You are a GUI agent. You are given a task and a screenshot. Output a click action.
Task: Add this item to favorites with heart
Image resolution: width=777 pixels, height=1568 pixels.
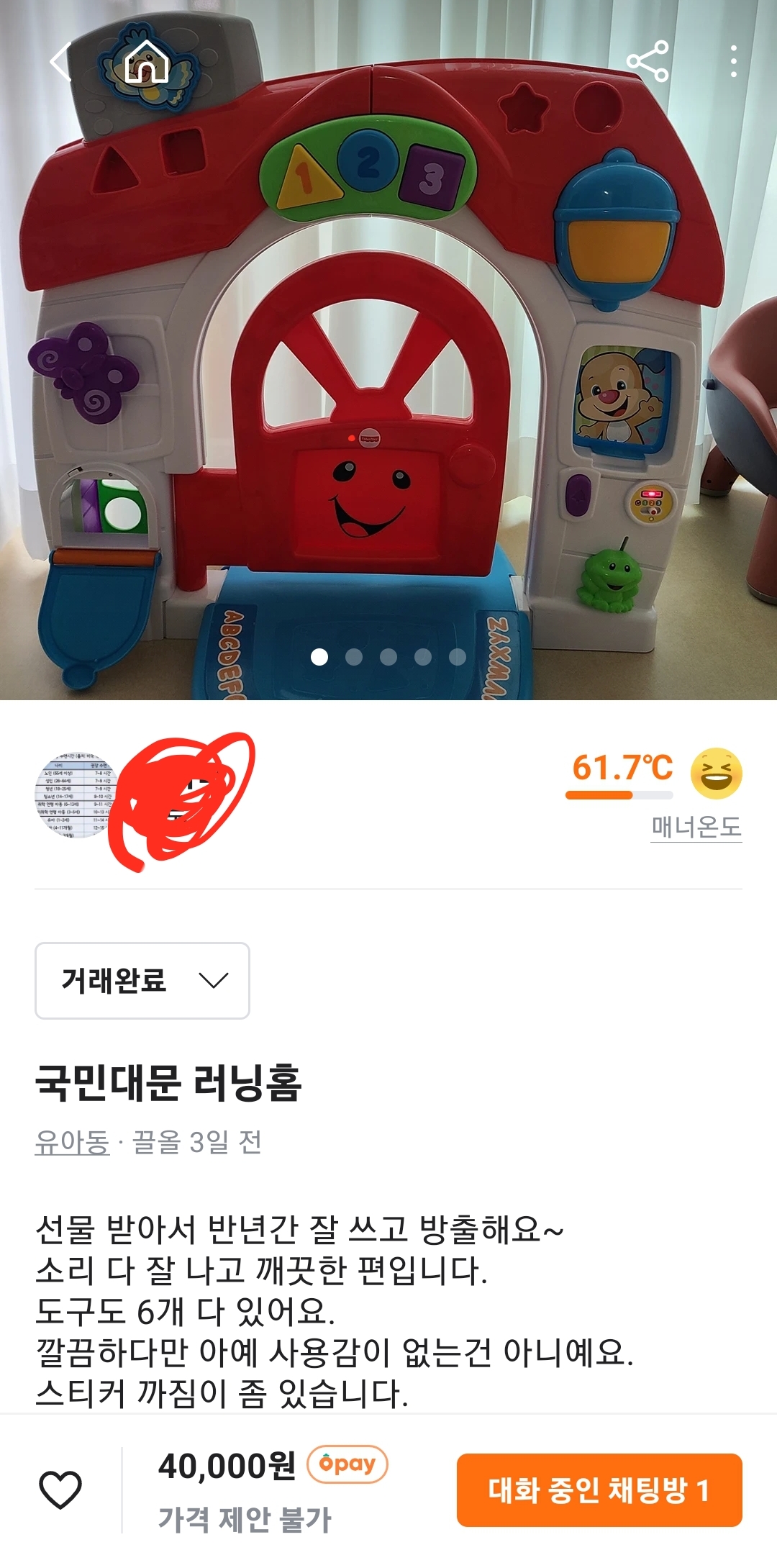coord(60,1490)
